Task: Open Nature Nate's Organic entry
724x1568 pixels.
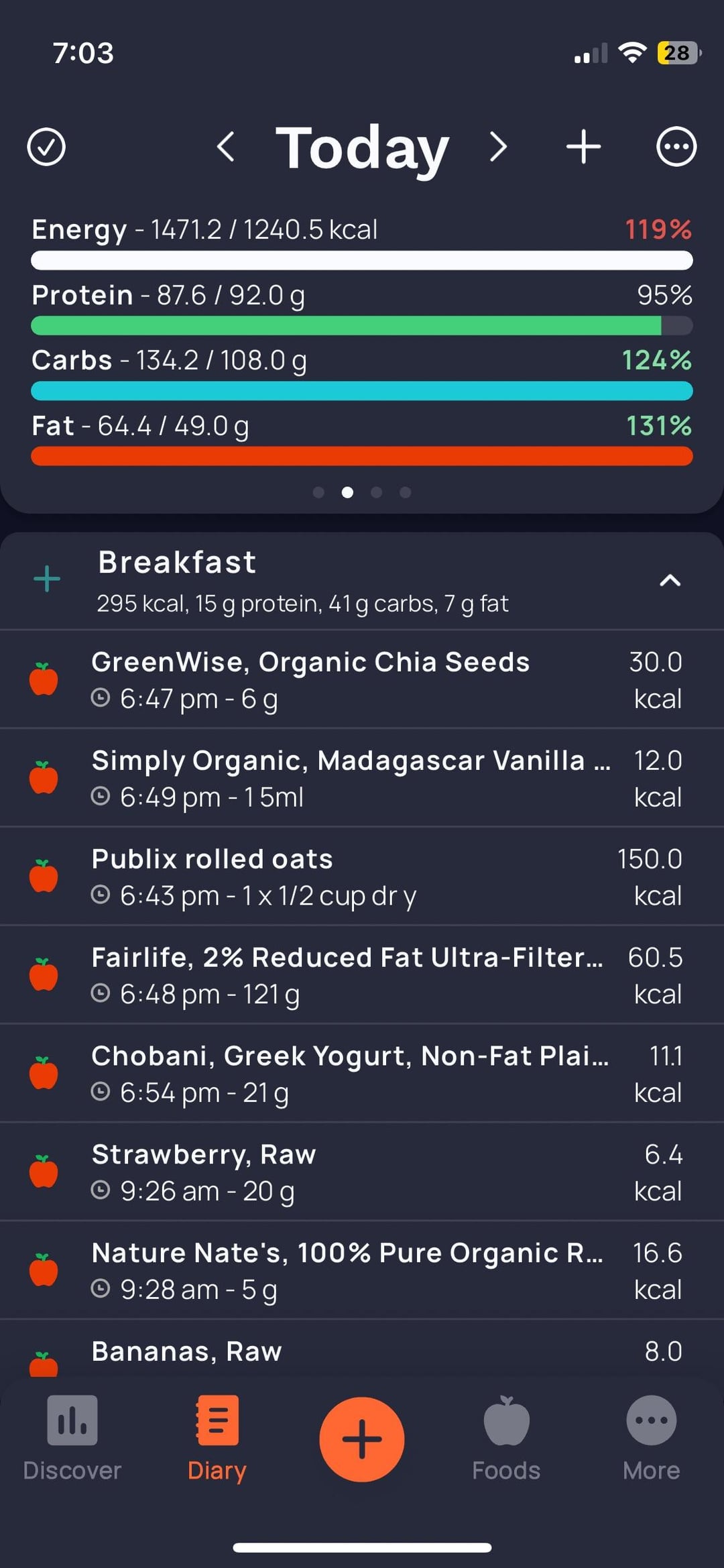Action: tap(362, 1271)
